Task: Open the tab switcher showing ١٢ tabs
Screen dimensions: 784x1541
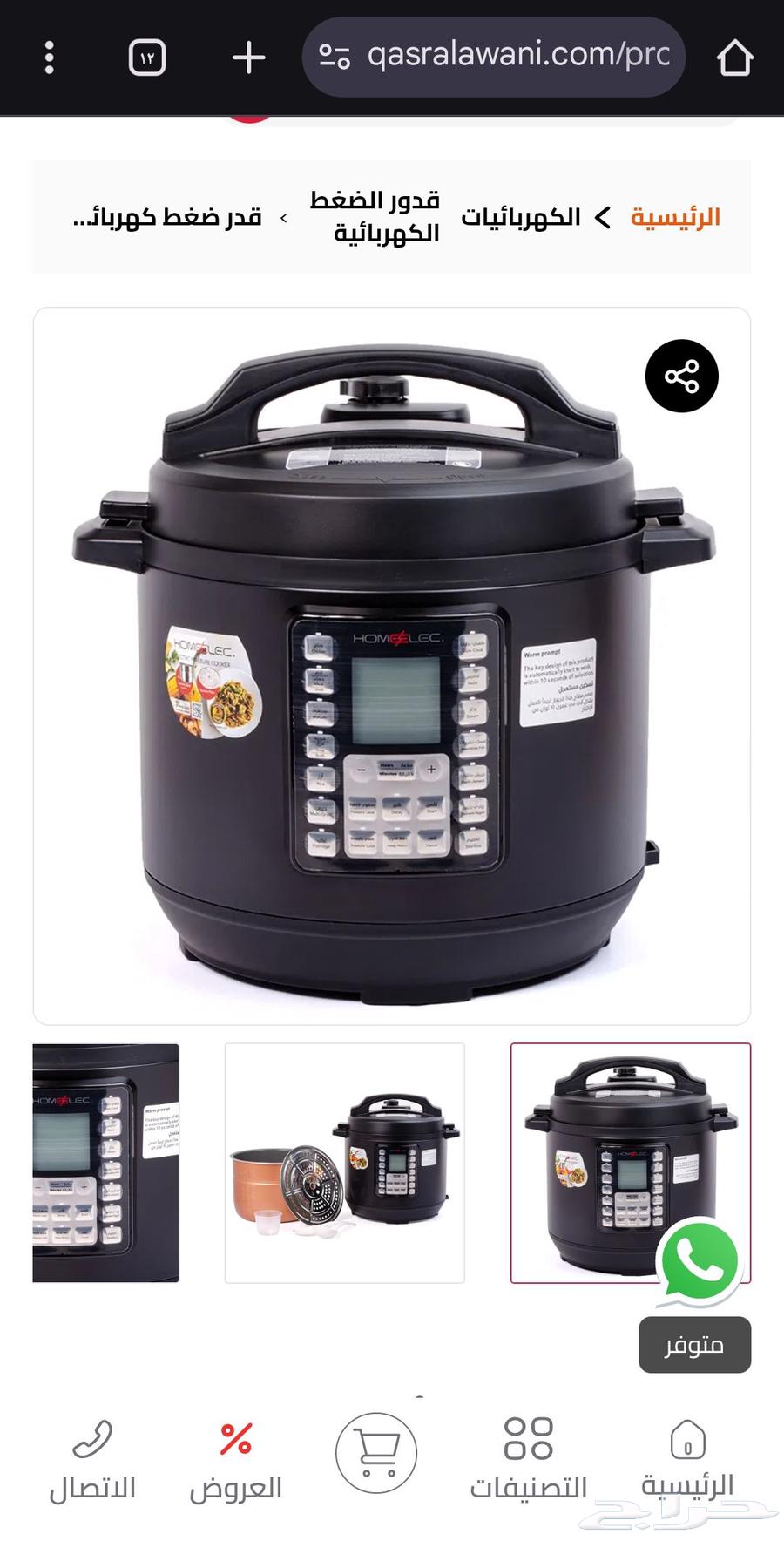Action: (147, 58)
